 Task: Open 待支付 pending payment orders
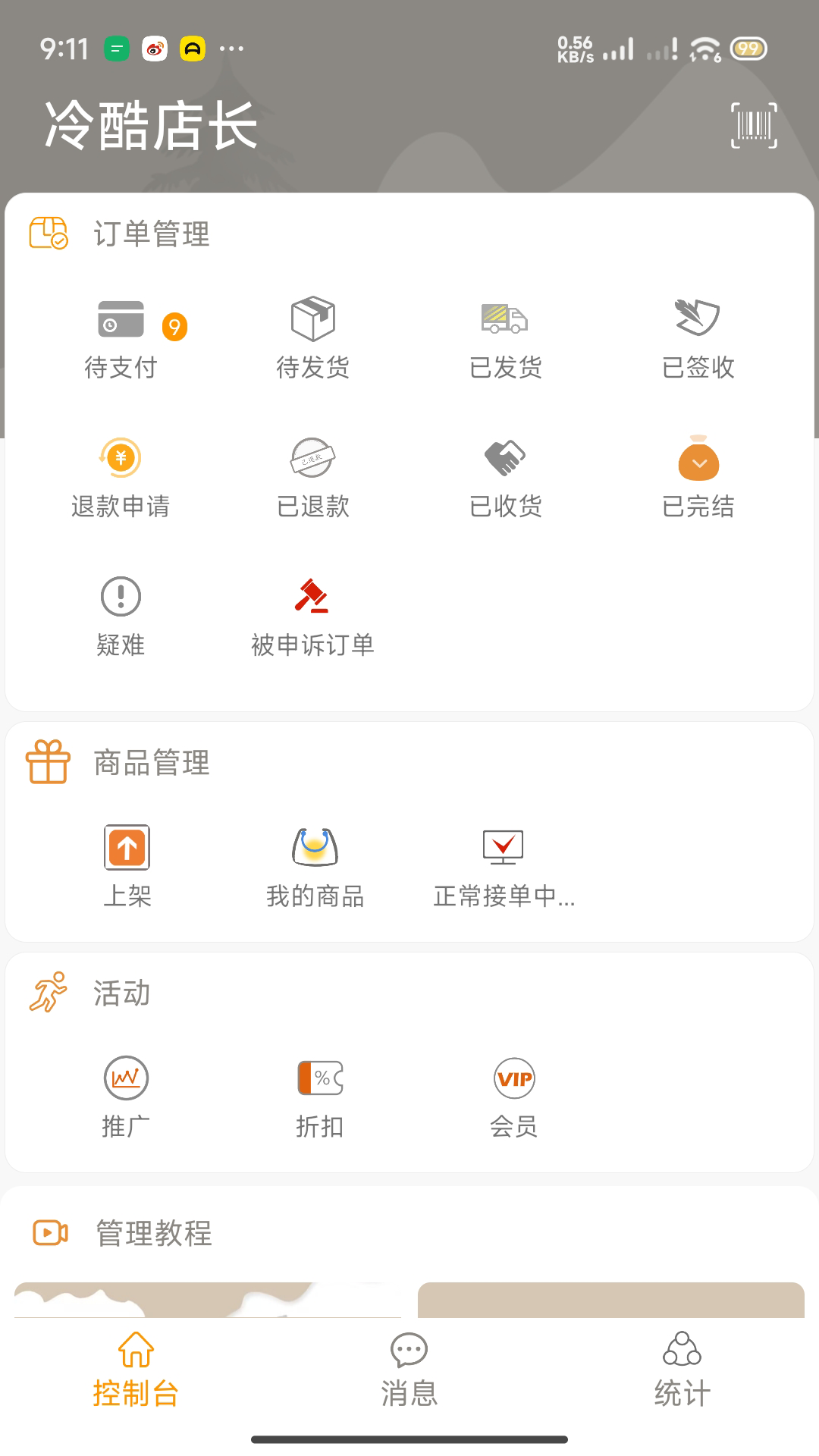pyautogui.click(x=121, y=337)
